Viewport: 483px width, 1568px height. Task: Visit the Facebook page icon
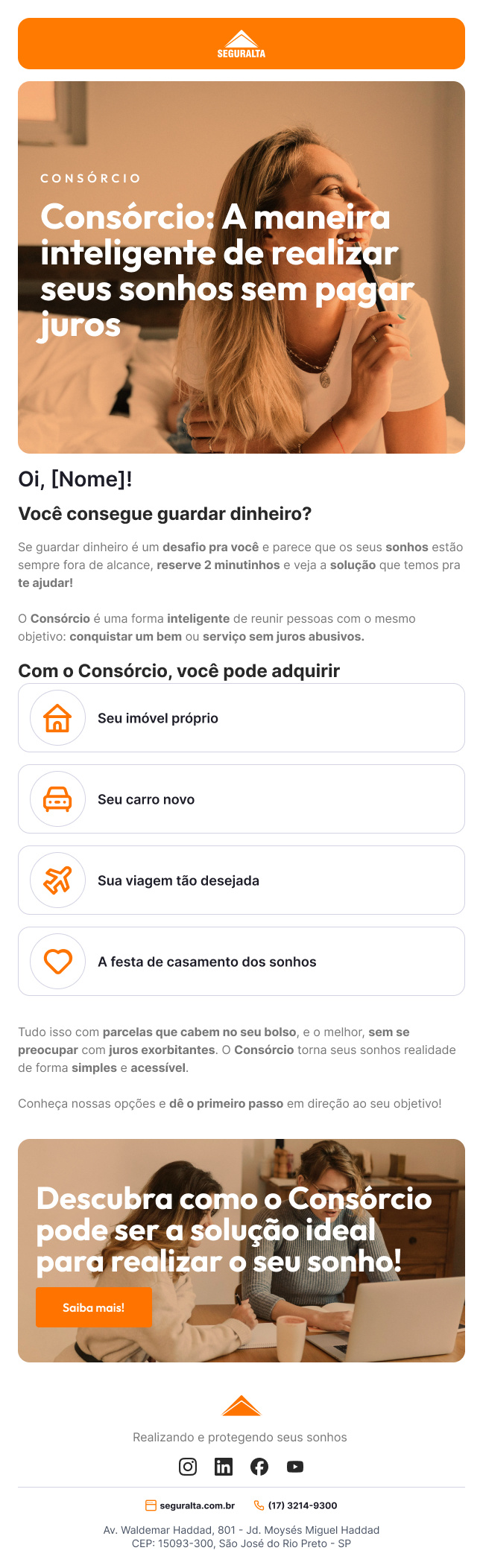point(259,1467)
